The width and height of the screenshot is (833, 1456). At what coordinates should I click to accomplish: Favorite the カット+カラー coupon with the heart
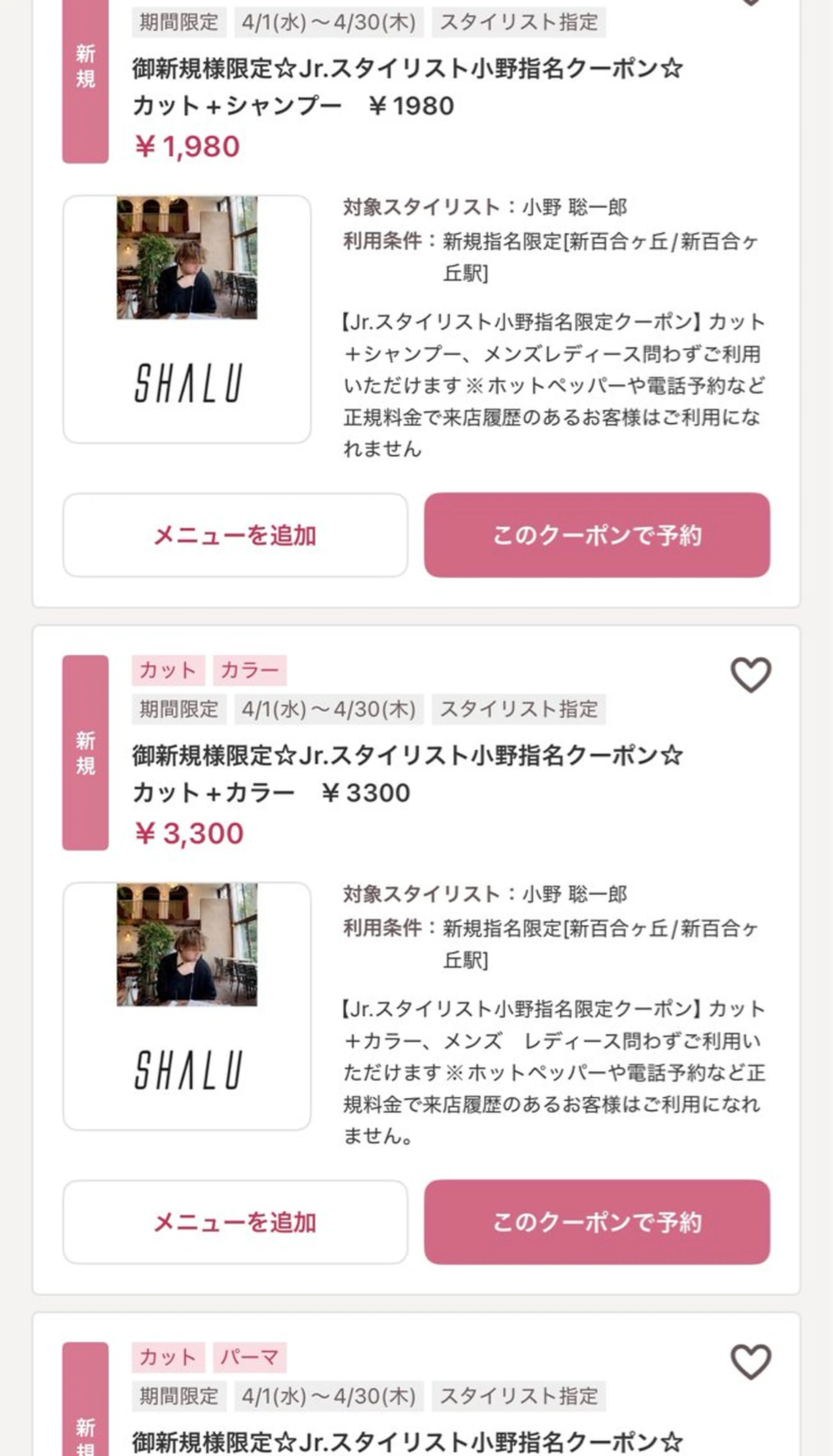[751, 675]
